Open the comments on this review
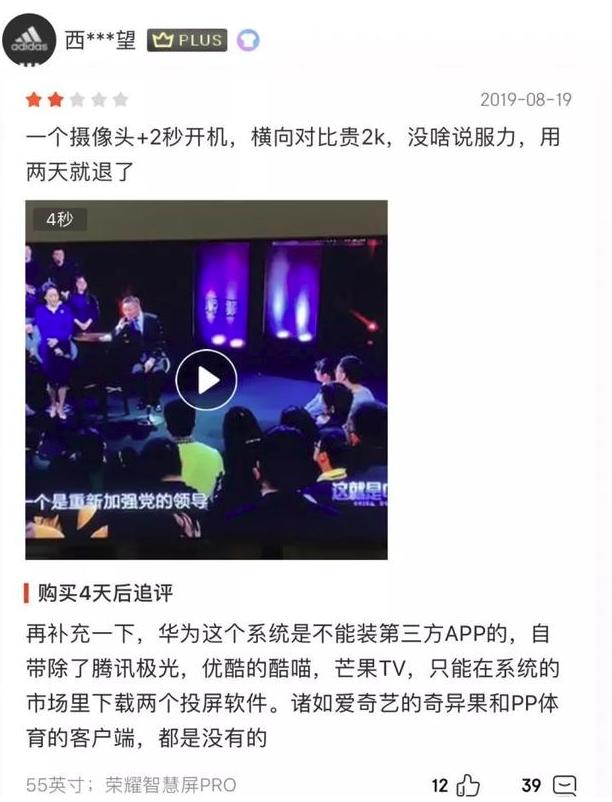The height and width of the screenshot is (802, 612). coord(564,785)
